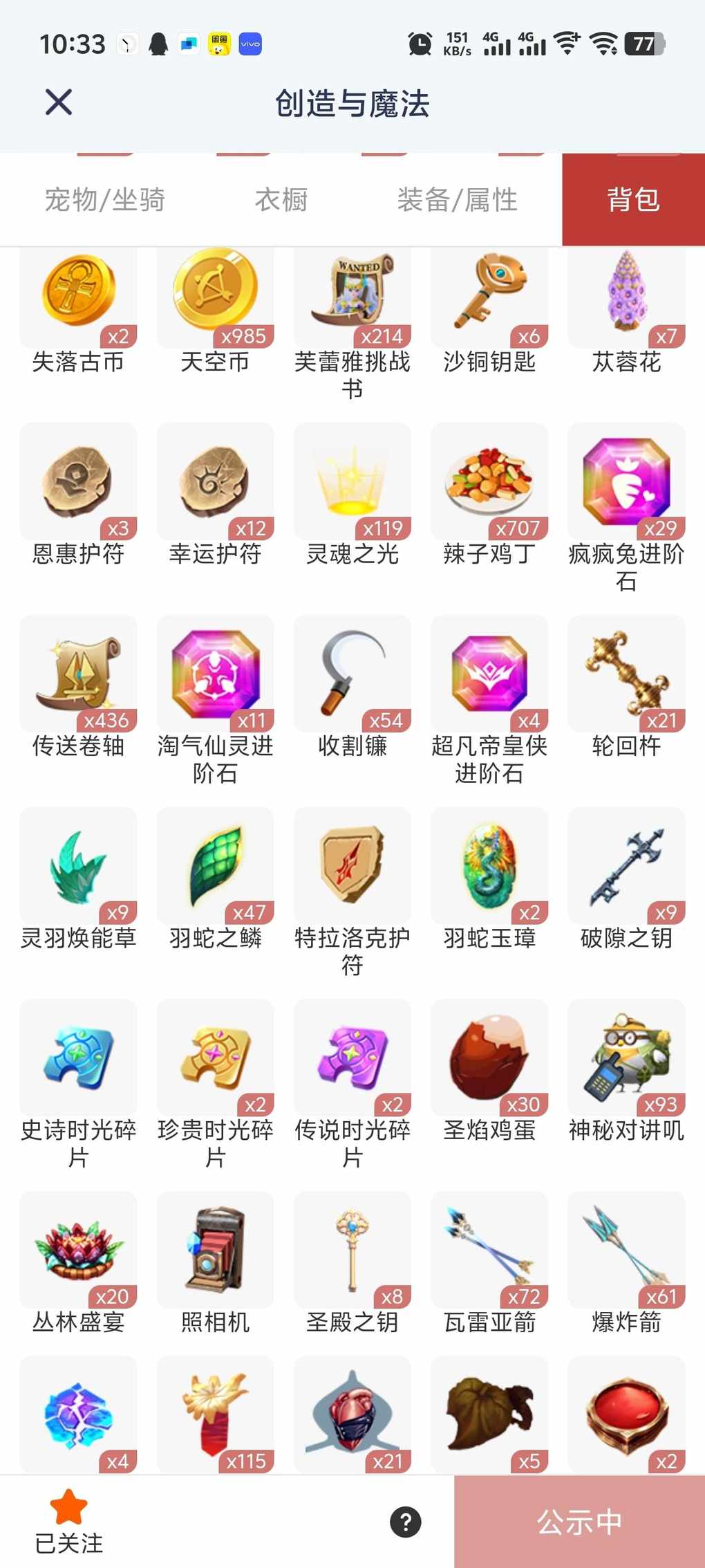Select the 传送卷轴 item
Image resolution: width=705 pixels, height=1568 pixels.
tap(78, 674)
